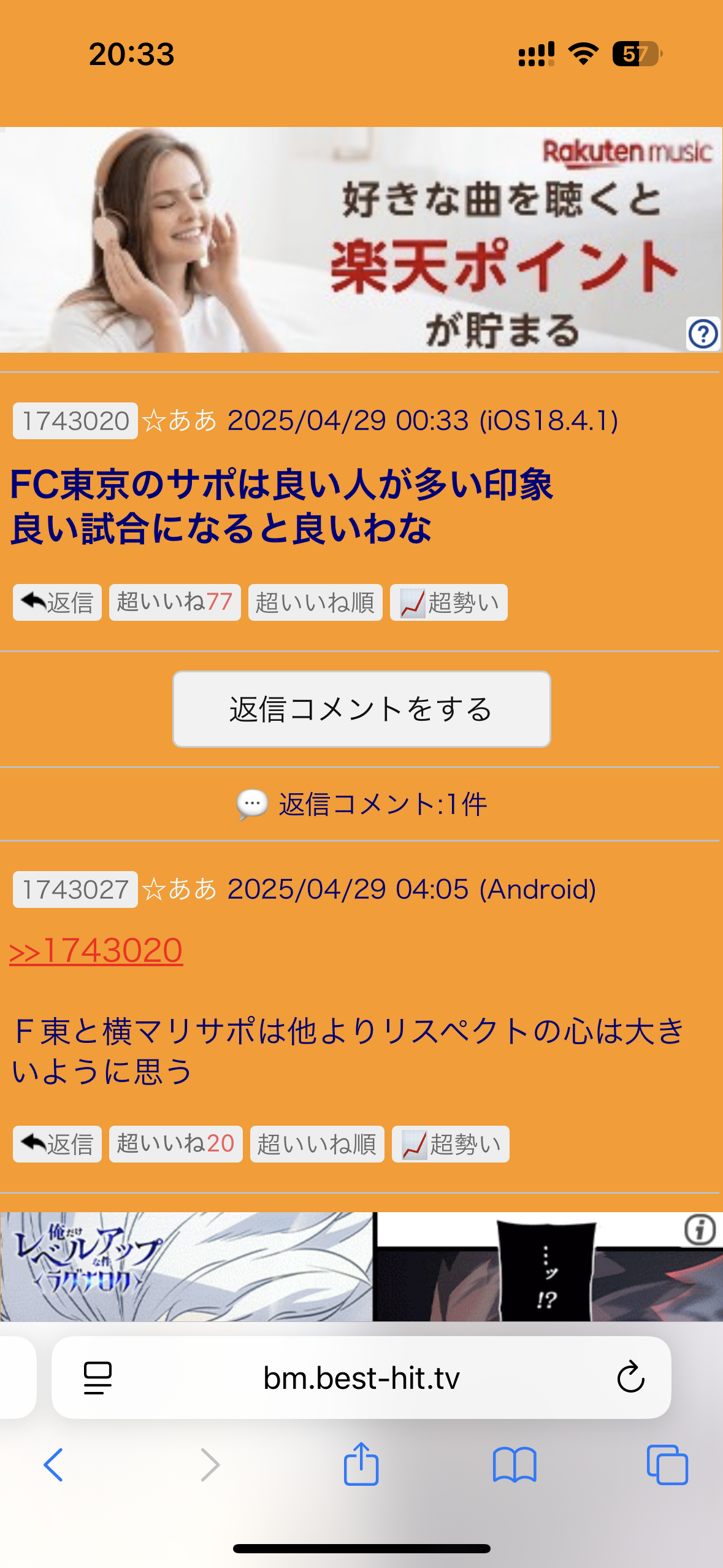Sort by 超いいね順 under post 1743020
723x1568 pixels.
coord(315,602)
